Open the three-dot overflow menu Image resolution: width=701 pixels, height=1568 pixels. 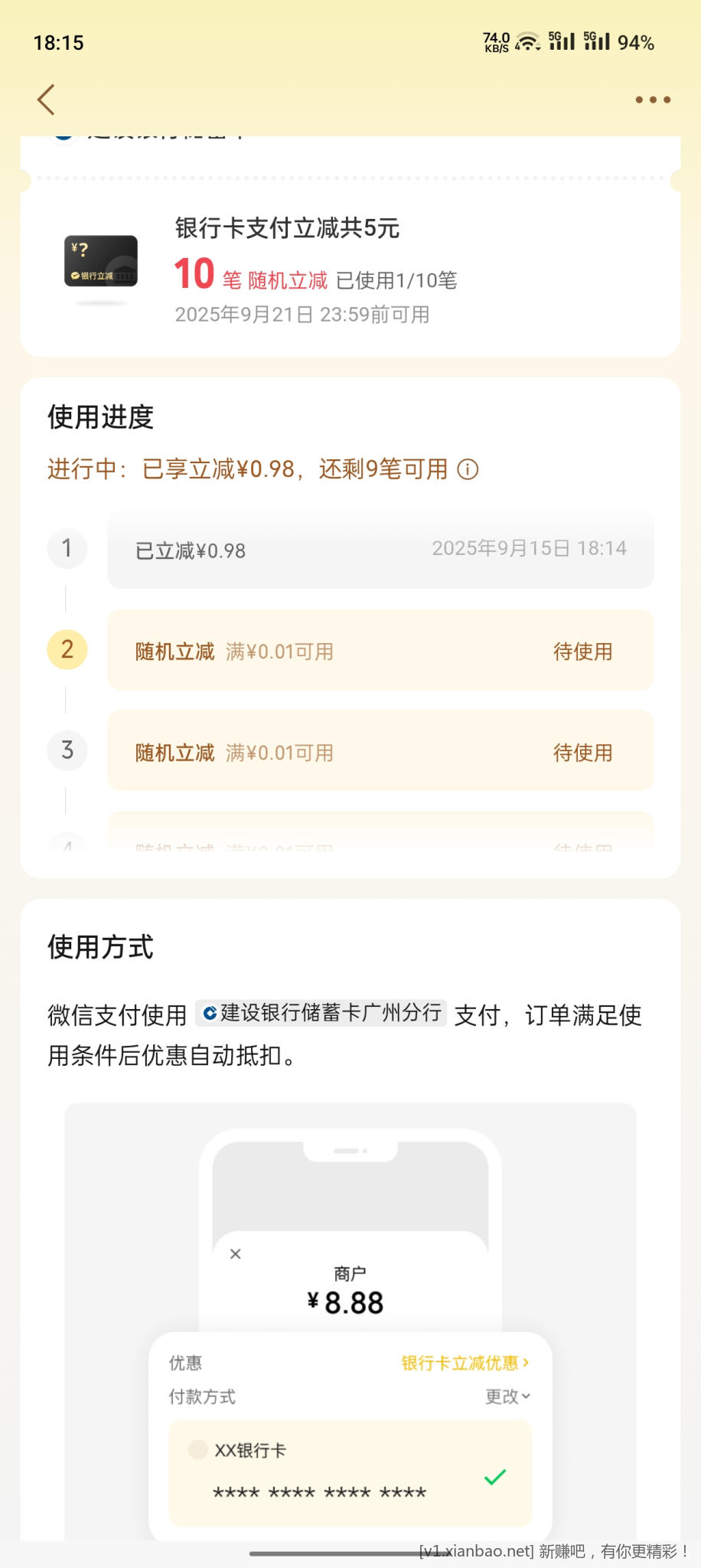tap(653, 100)
